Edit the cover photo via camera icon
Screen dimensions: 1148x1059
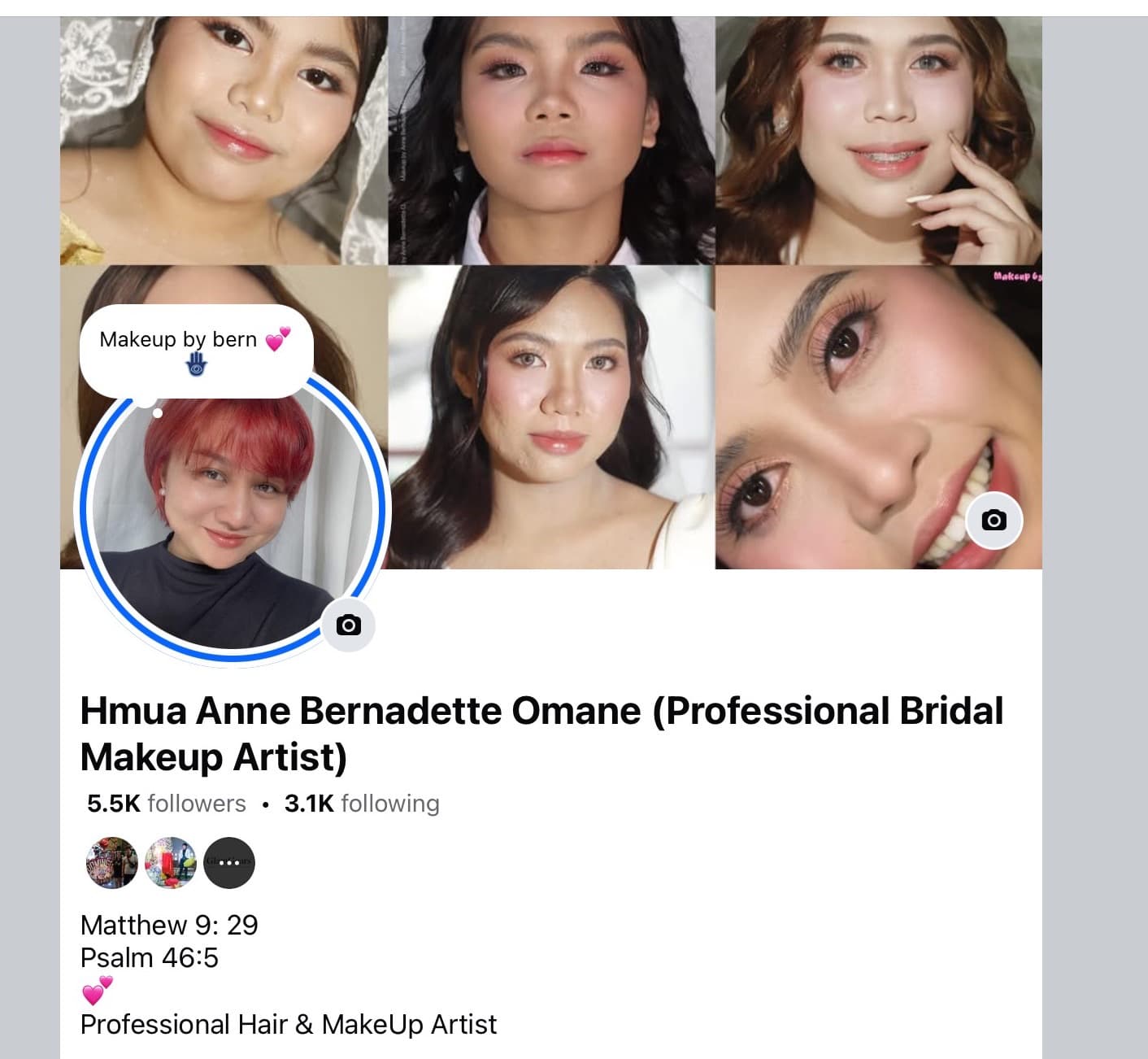(x=994, y=521)
